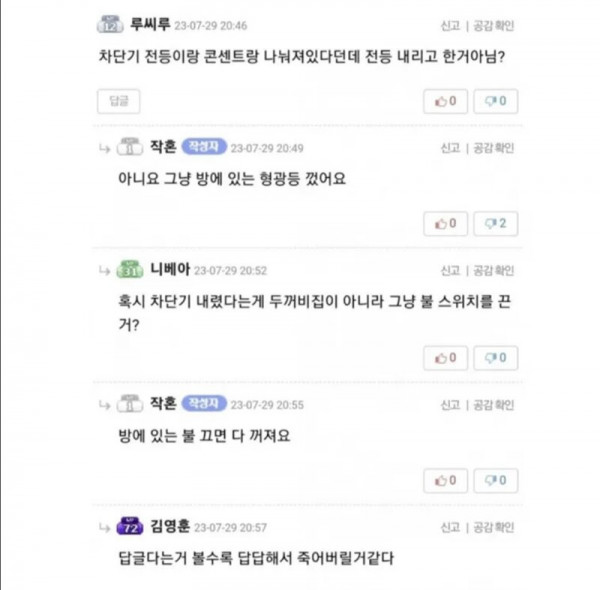Open 김영훈's user profile name

tap(170, 526)
